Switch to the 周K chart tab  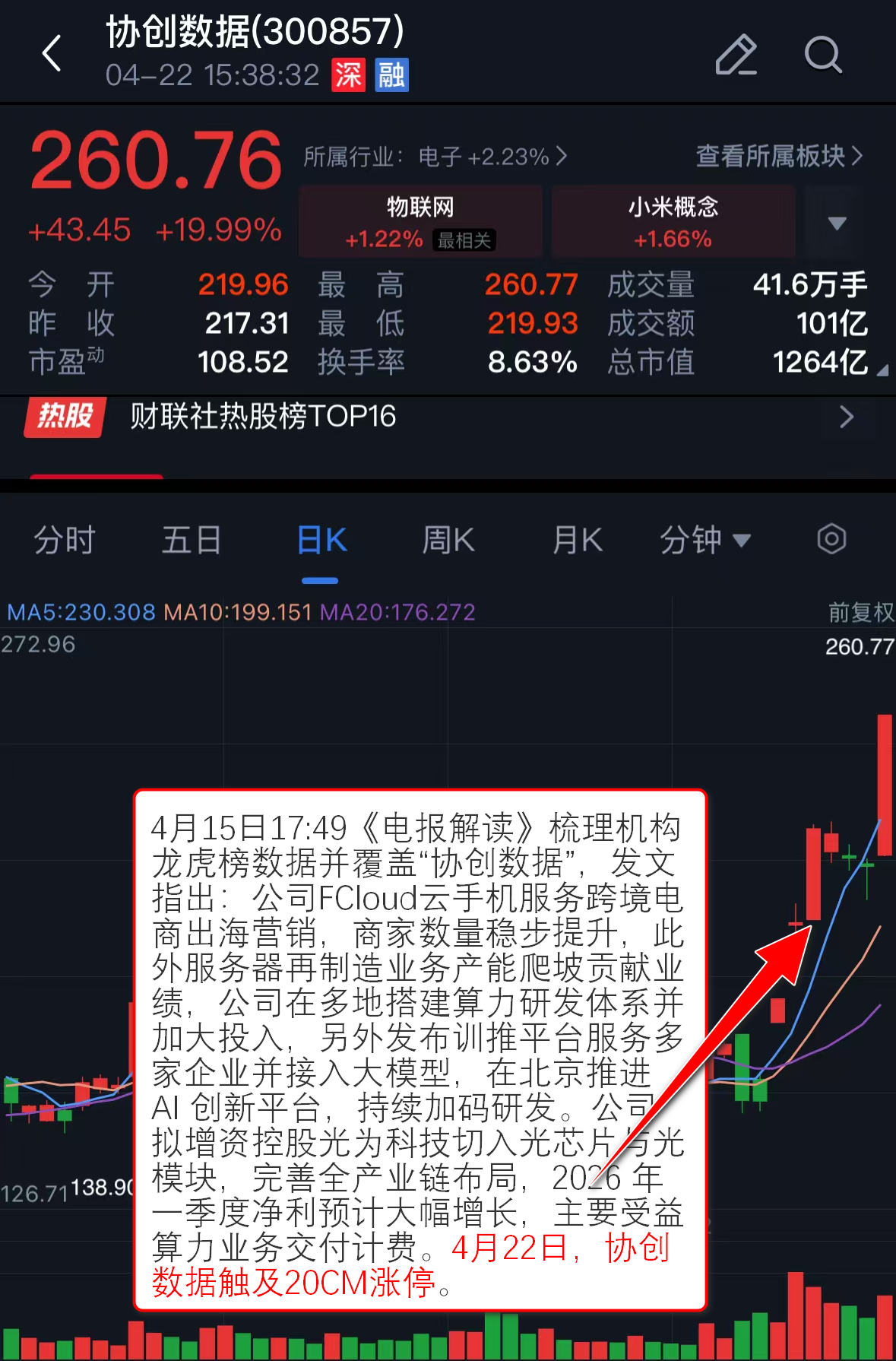point(448,541)
